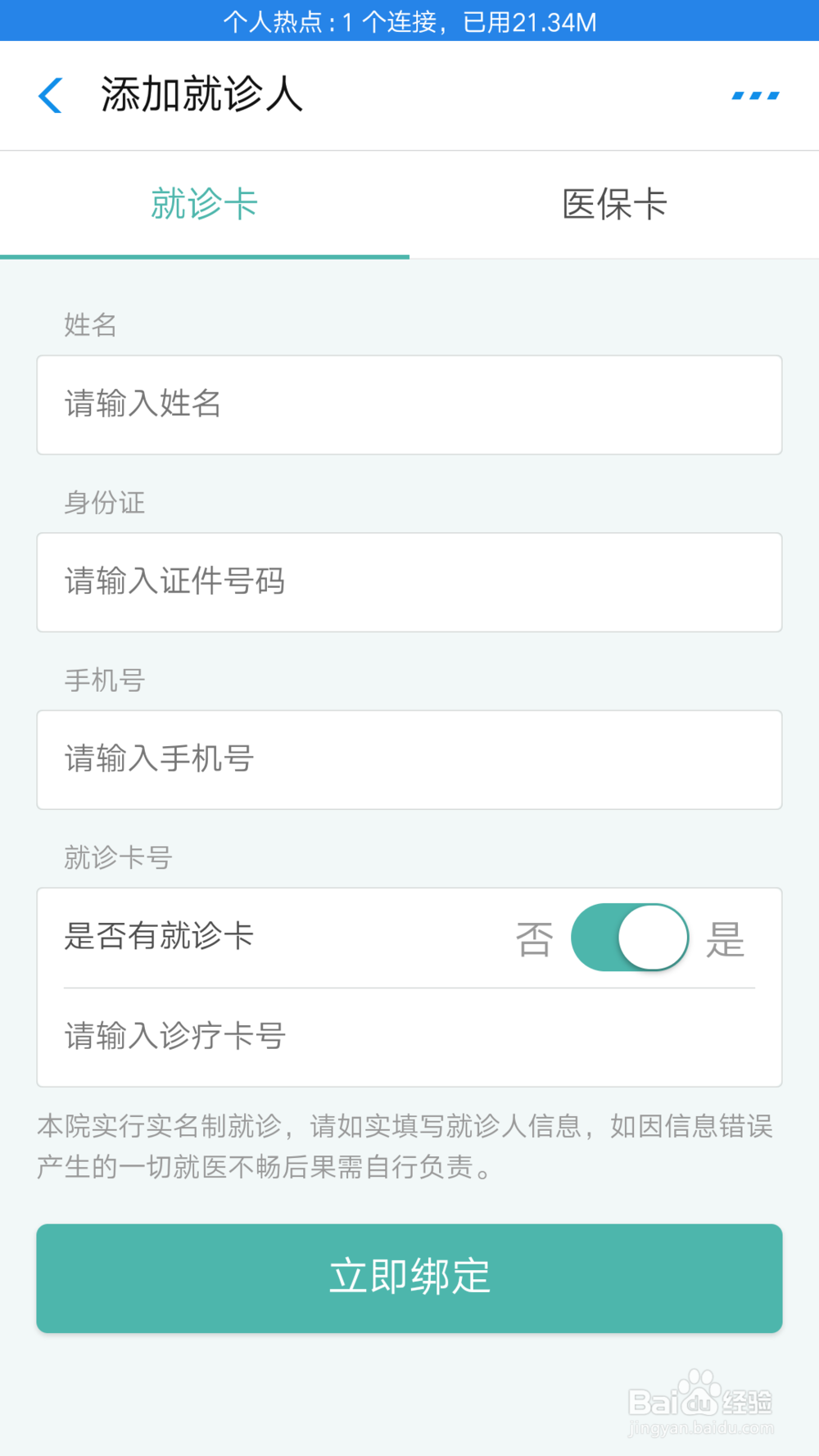Viewport: 819px width, 1456px height.
Task: Focus the 请输入姓名 name field
Action: click(409, 405)
